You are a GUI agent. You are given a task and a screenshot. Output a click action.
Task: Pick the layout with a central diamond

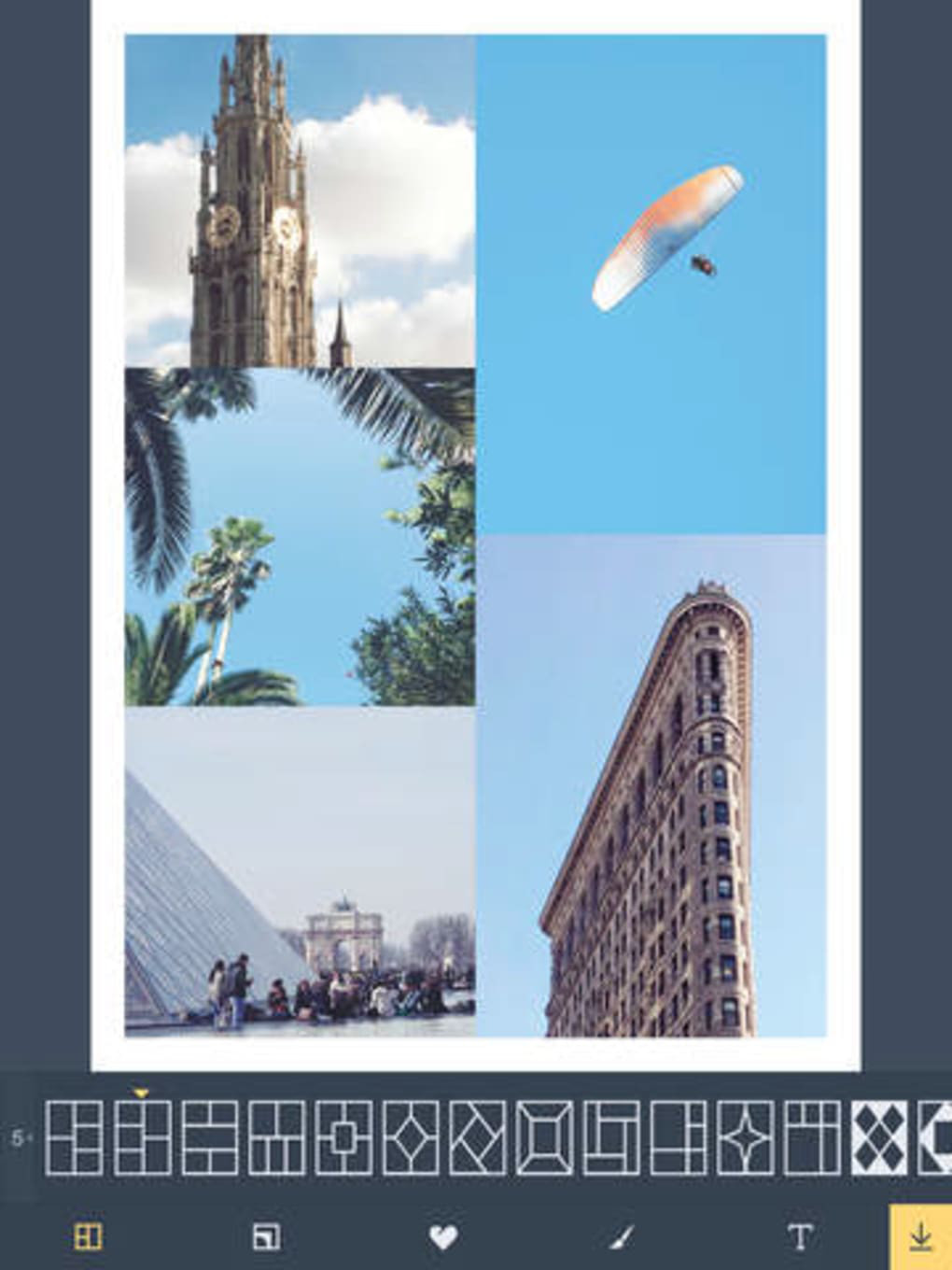pyautogui.click(x=411, y=1137)
